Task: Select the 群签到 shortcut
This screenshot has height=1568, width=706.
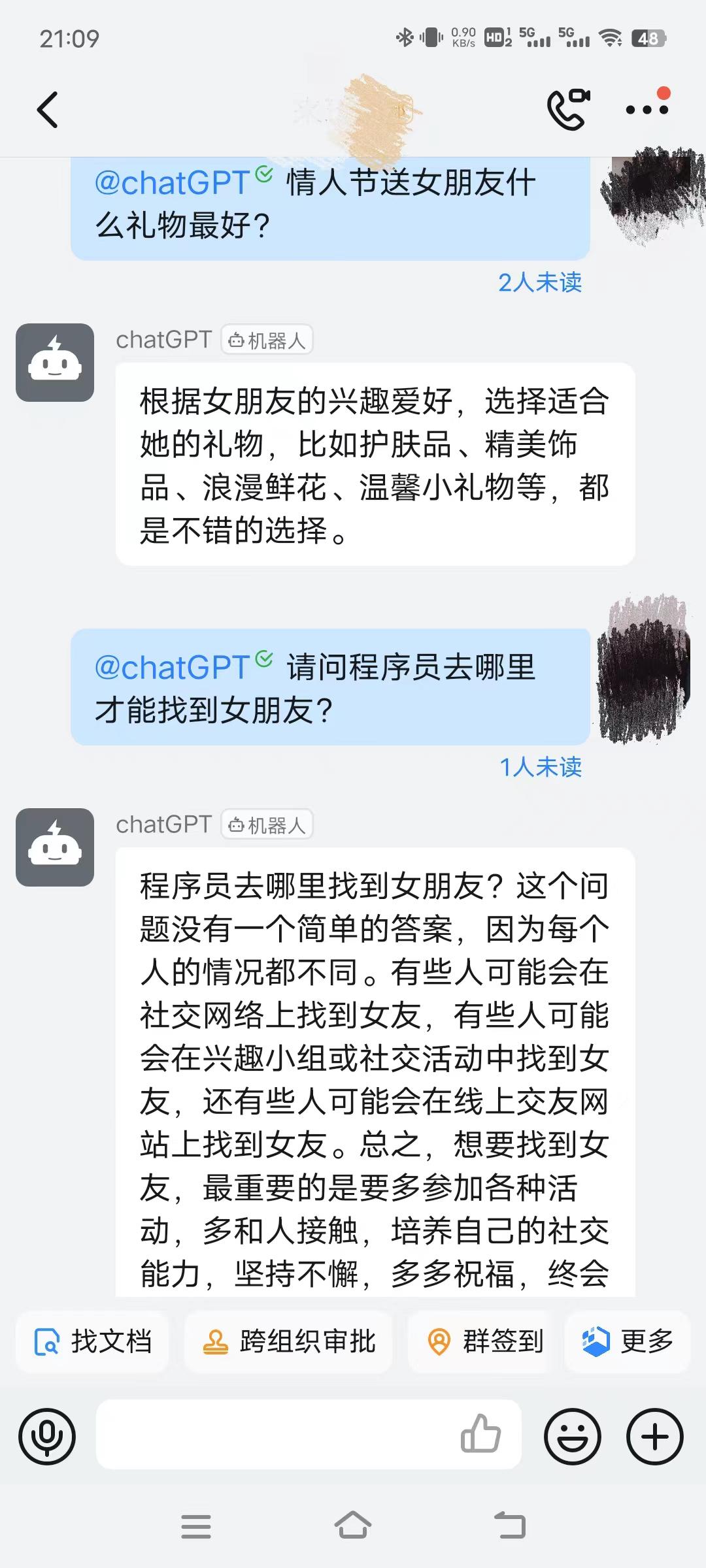Action: click(485, 1342)
